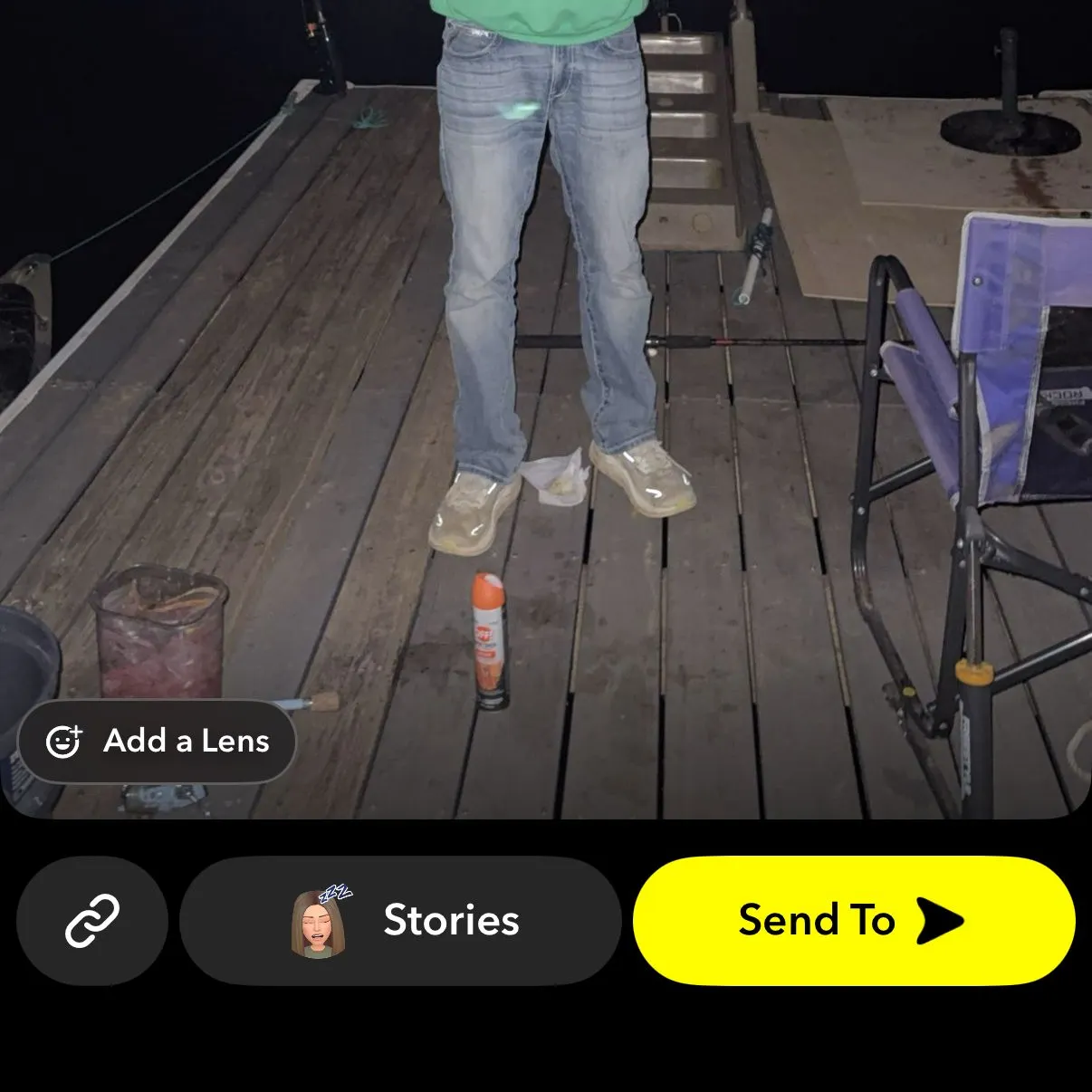Tap the Add a Lens button
Viewport: 1092px width, 1092px height.
(158, 742)
